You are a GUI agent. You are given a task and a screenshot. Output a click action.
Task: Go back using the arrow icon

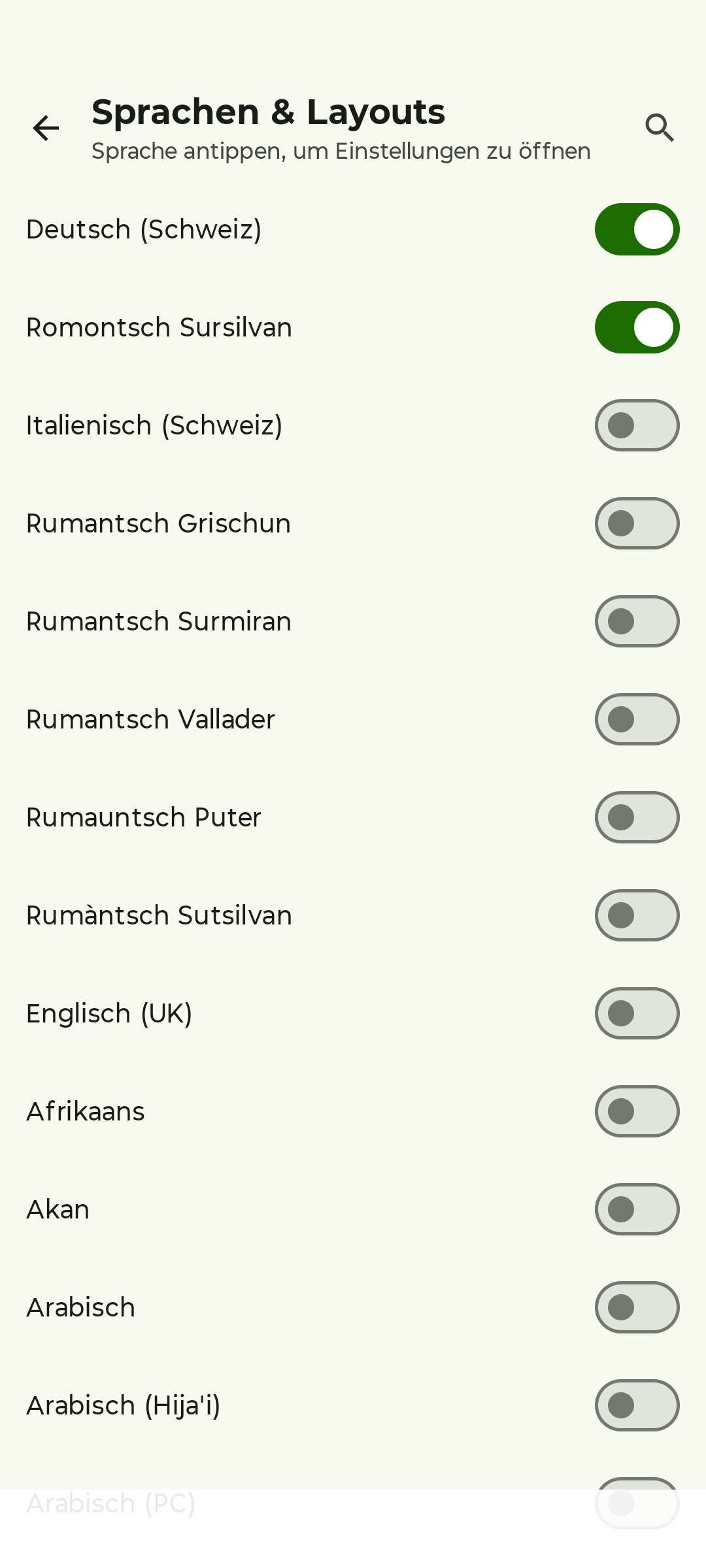[46, 128]
